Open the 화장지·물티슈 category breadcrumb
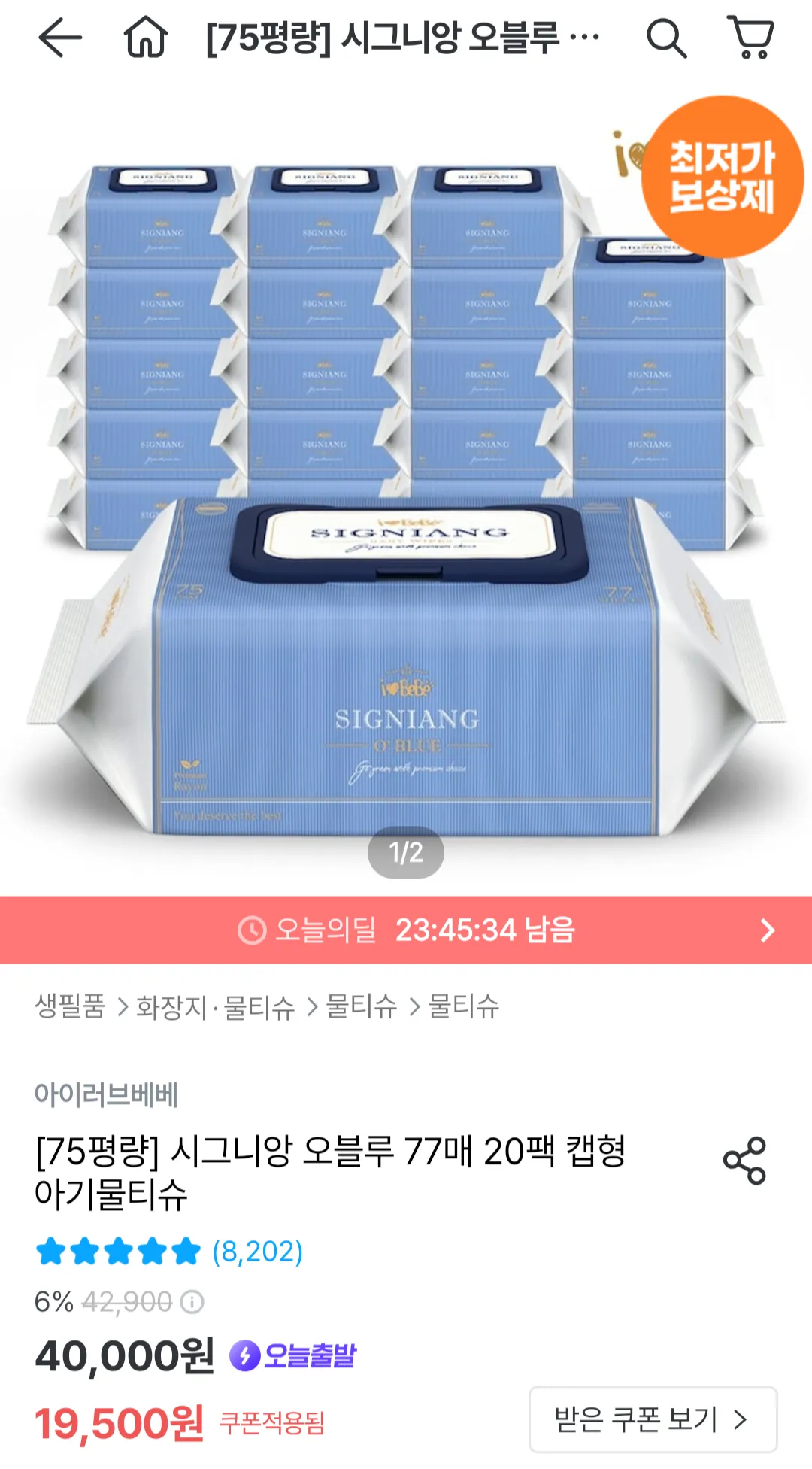 216,1006
